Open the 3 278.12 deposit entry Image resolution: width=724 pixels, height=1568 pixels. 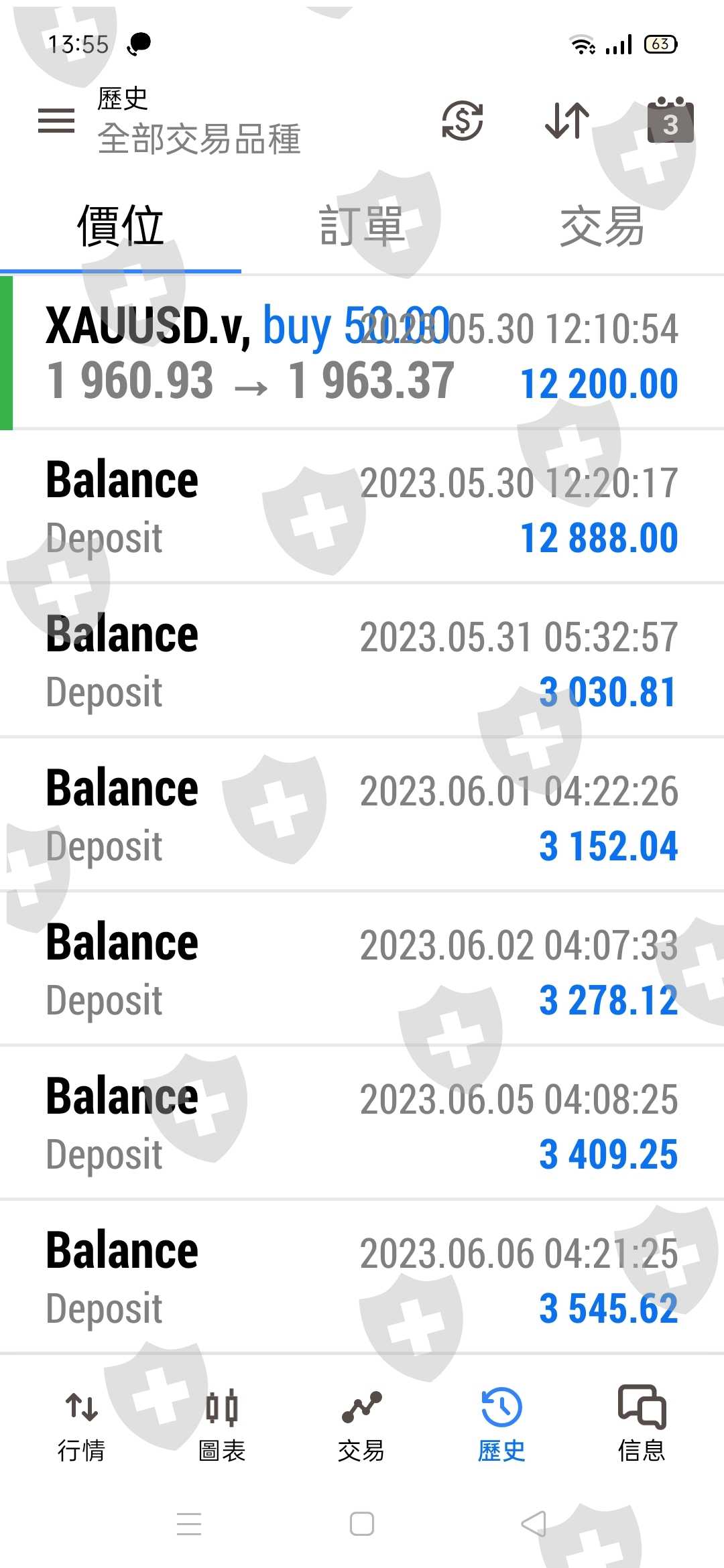click(362, 970)
